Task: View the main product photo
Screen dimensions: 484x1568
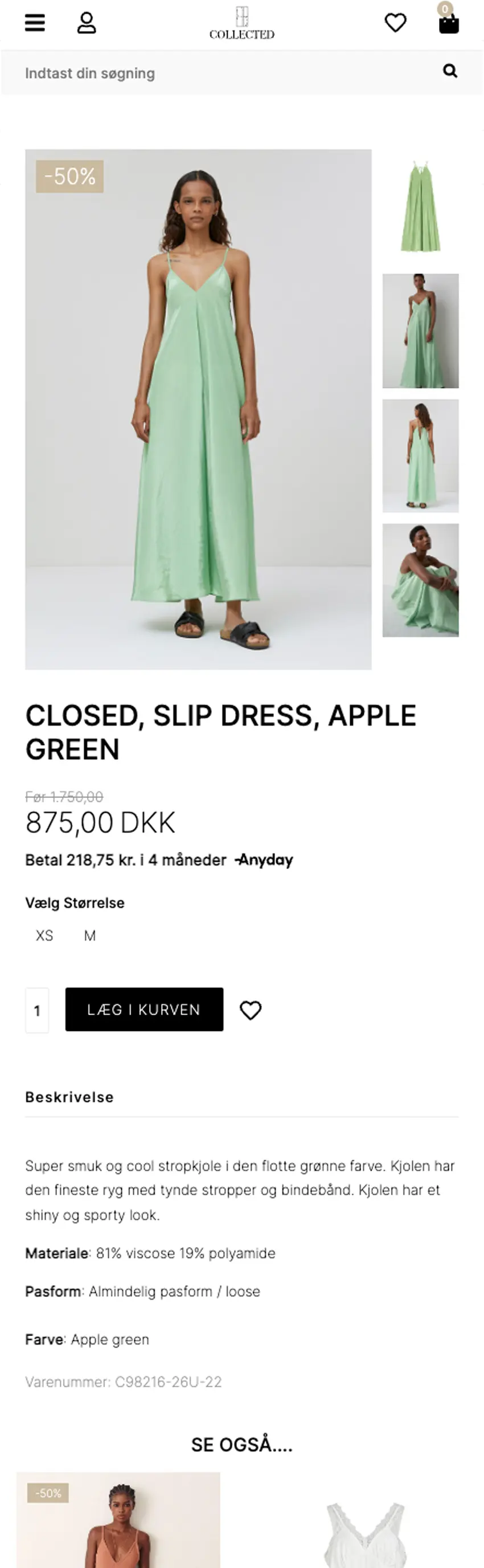Action: [198, 409]
